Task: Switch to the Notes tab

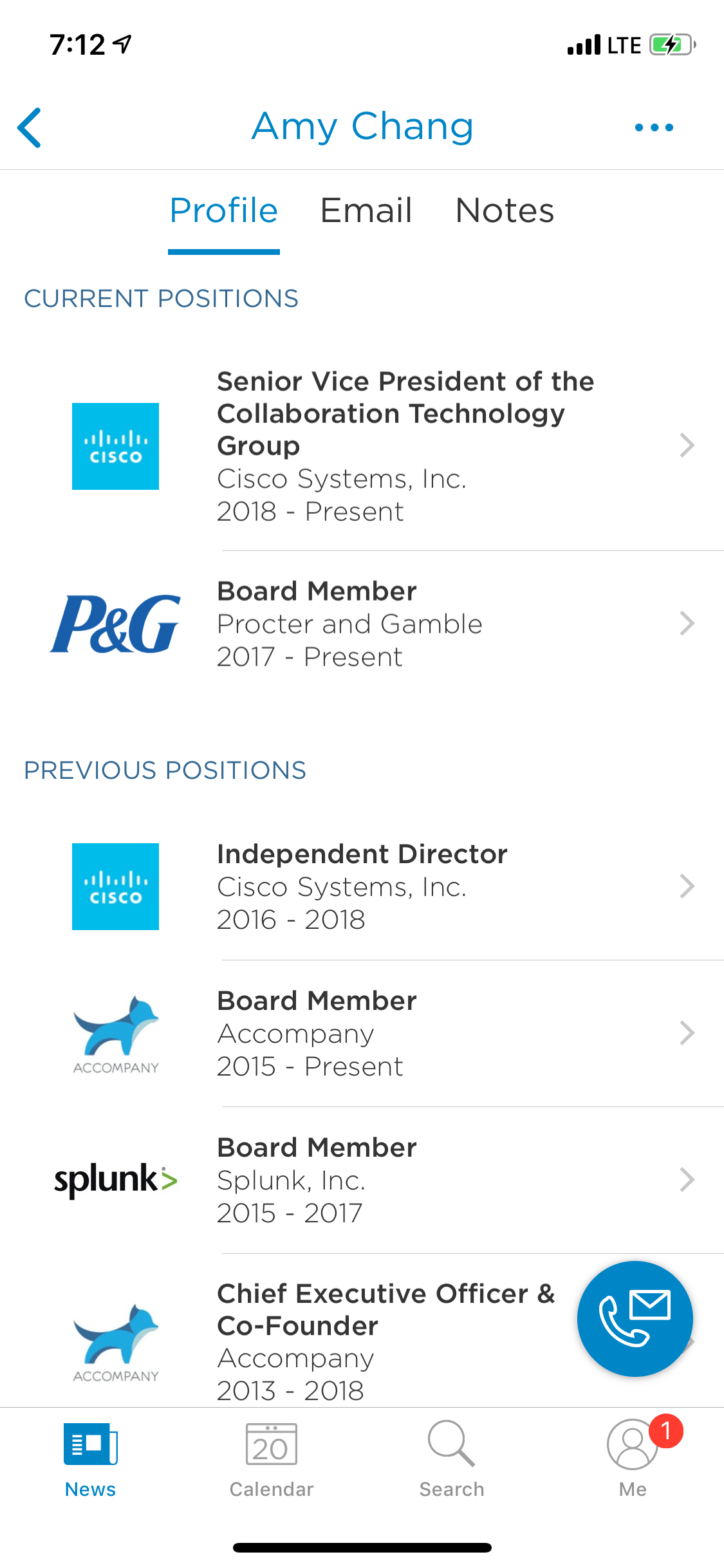Action: 505,210
